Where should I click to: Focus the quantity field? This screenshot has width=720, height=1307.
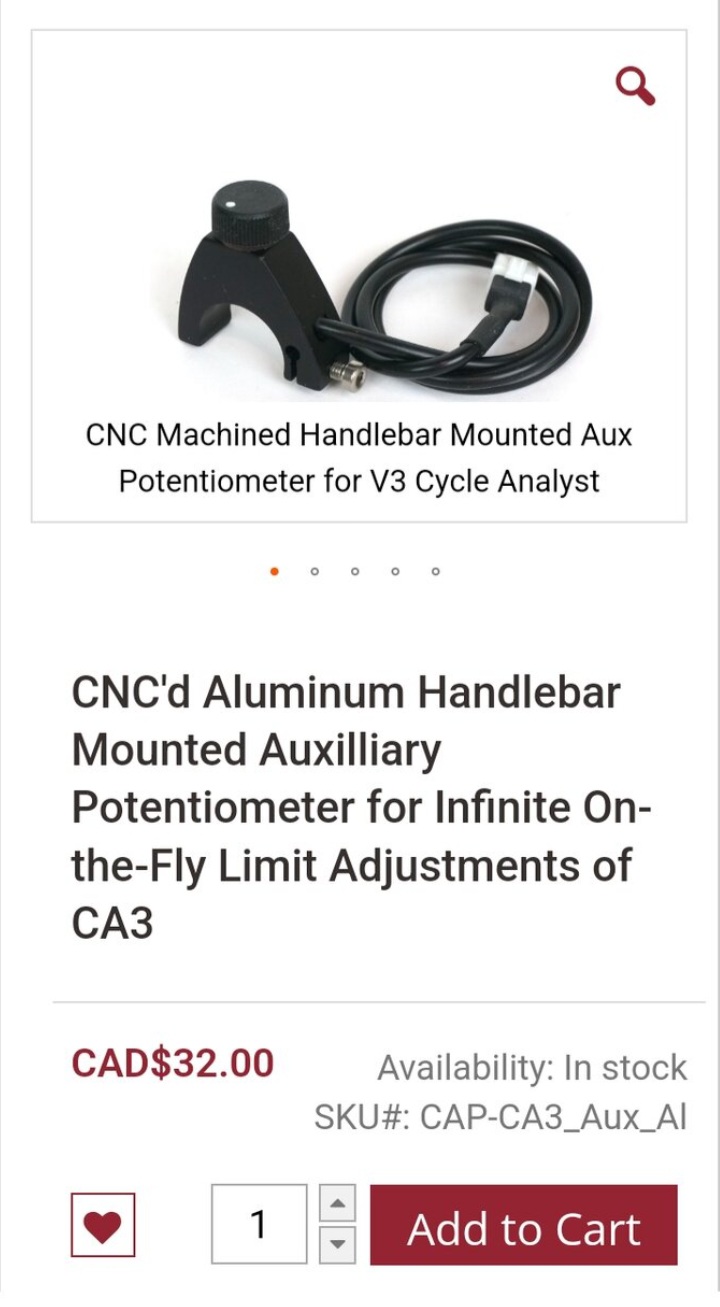(259, 1224)
